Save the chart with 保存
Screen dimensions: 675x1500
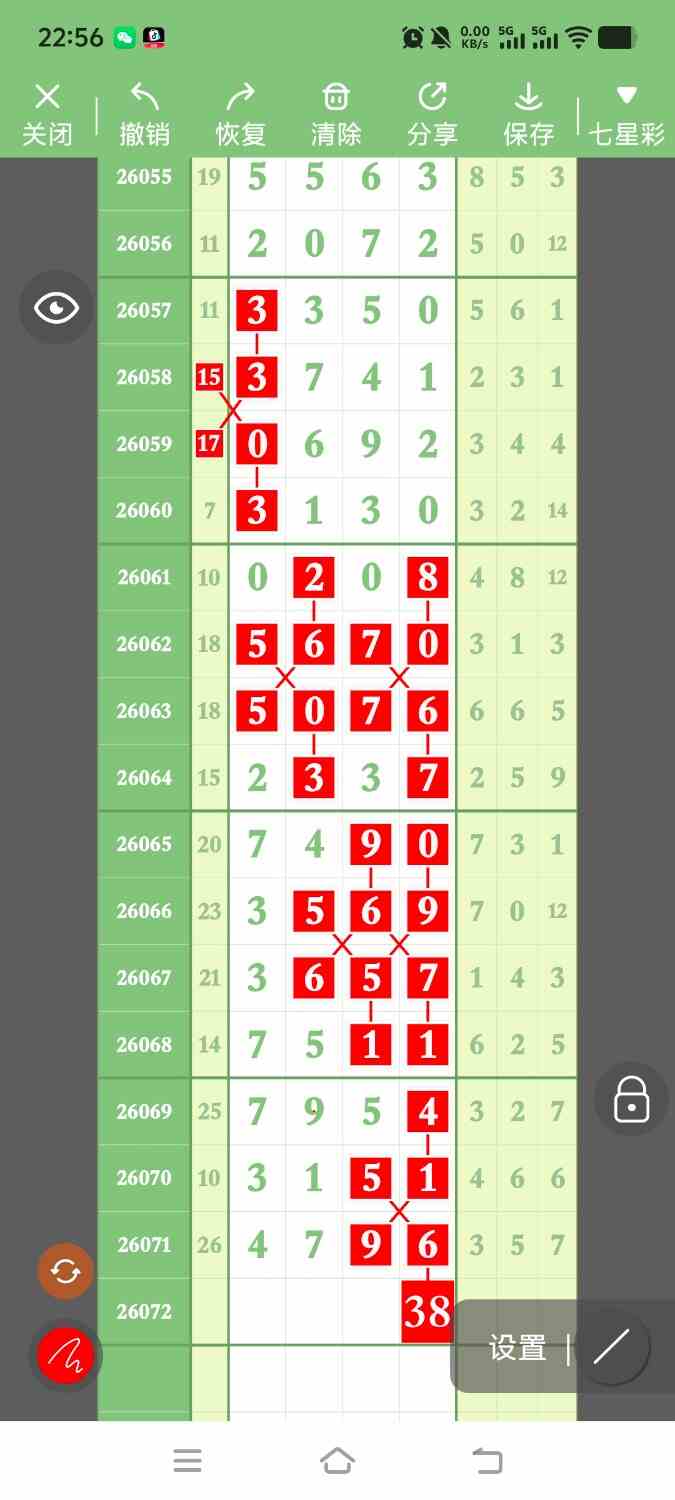528,115
